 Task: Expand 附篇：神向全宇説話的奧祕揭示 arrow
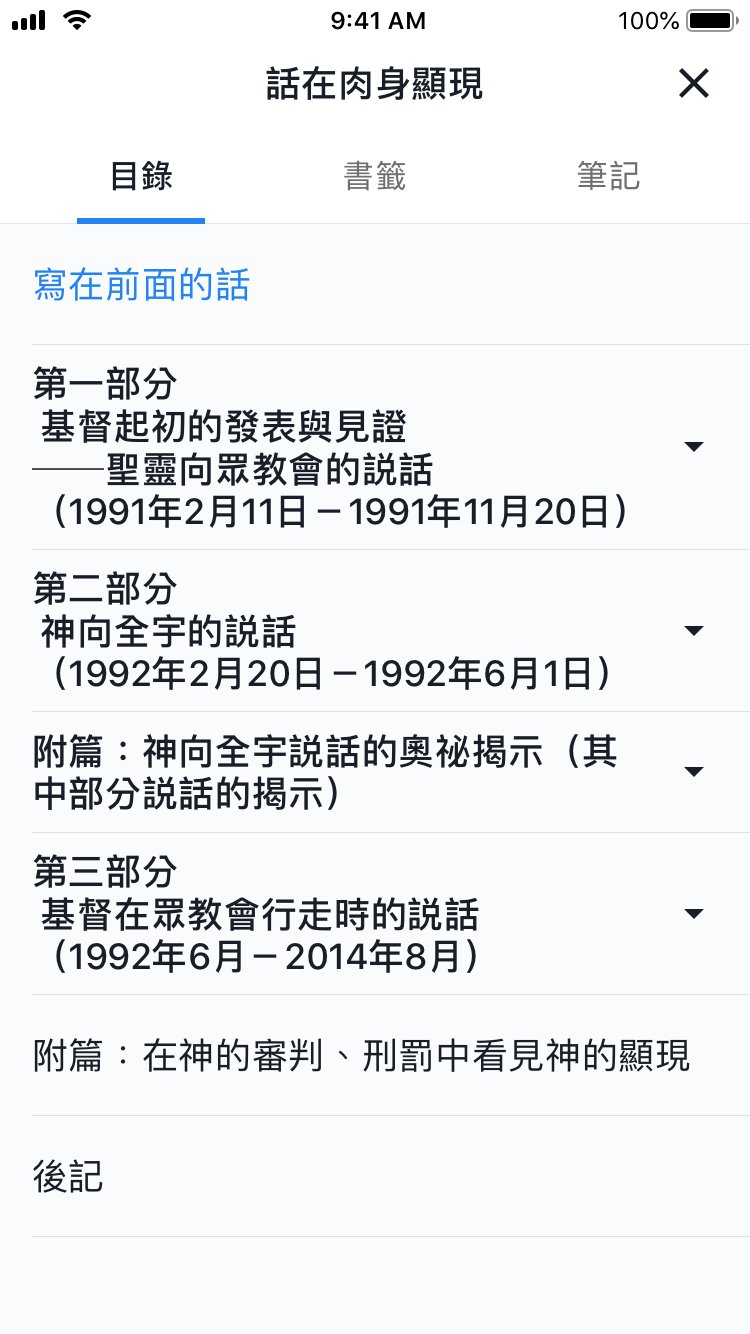694,771
